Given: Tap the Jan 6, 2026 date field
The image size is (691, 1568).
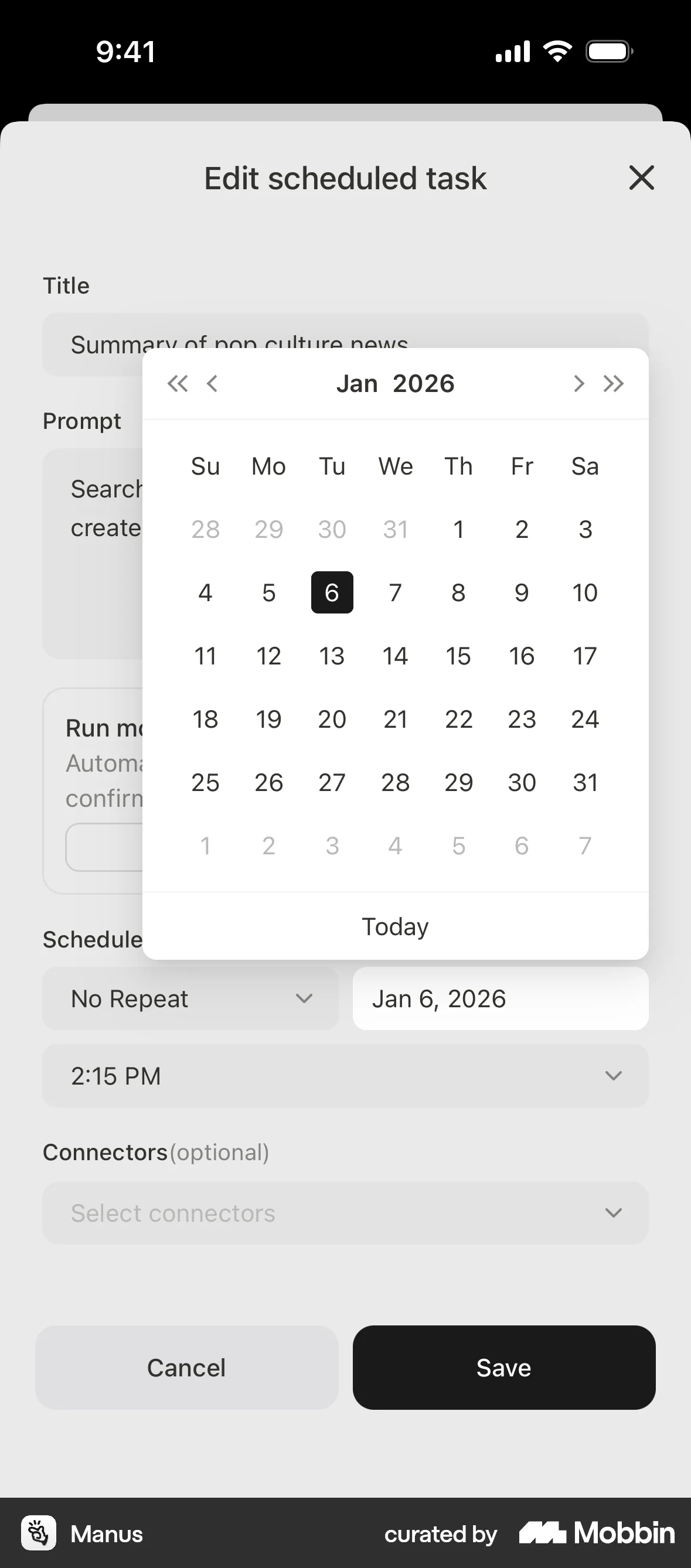Looking at the screenshot, I should [x=500, y=999].
